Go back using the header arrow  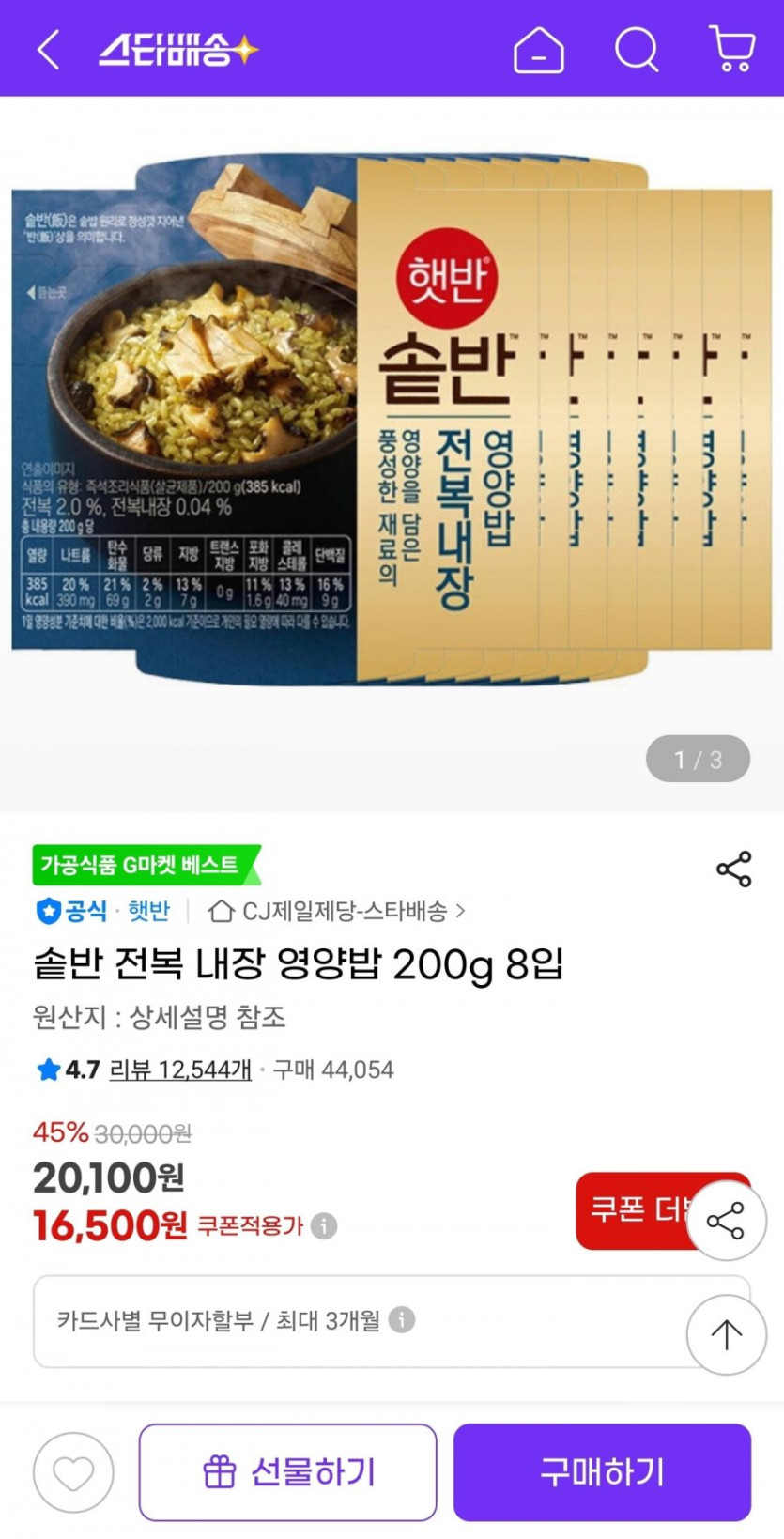point(49,49)
